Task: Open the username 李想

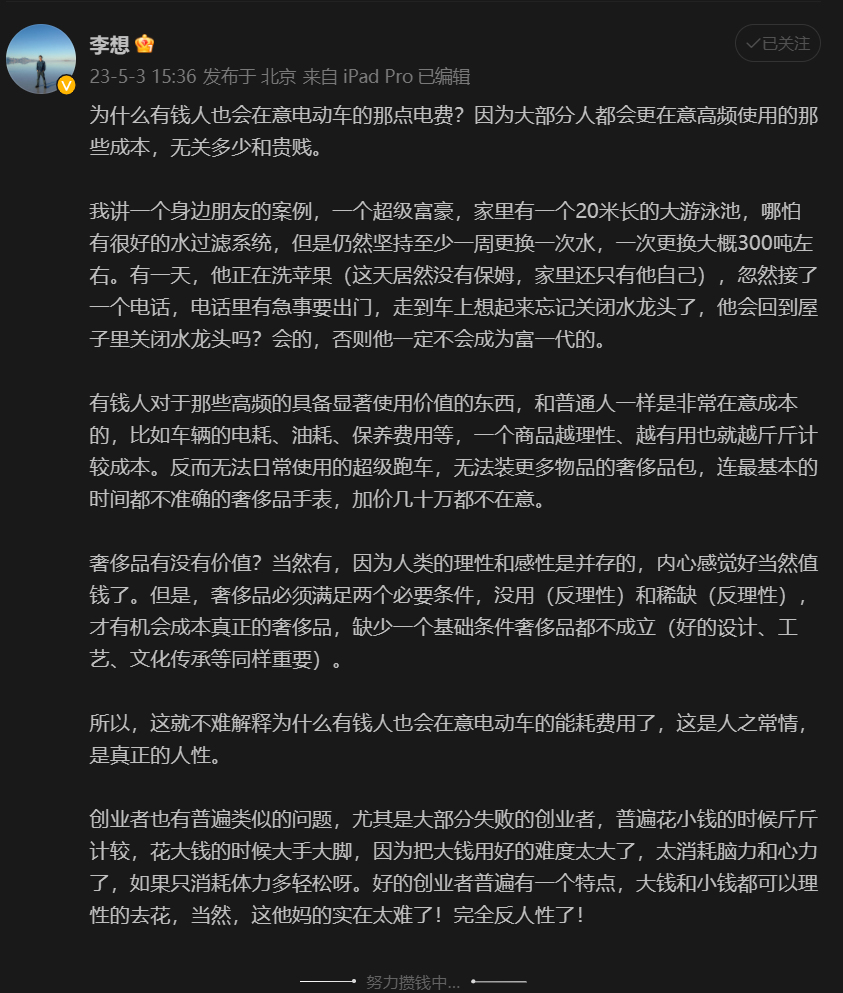Action: [x=108, y=45]
